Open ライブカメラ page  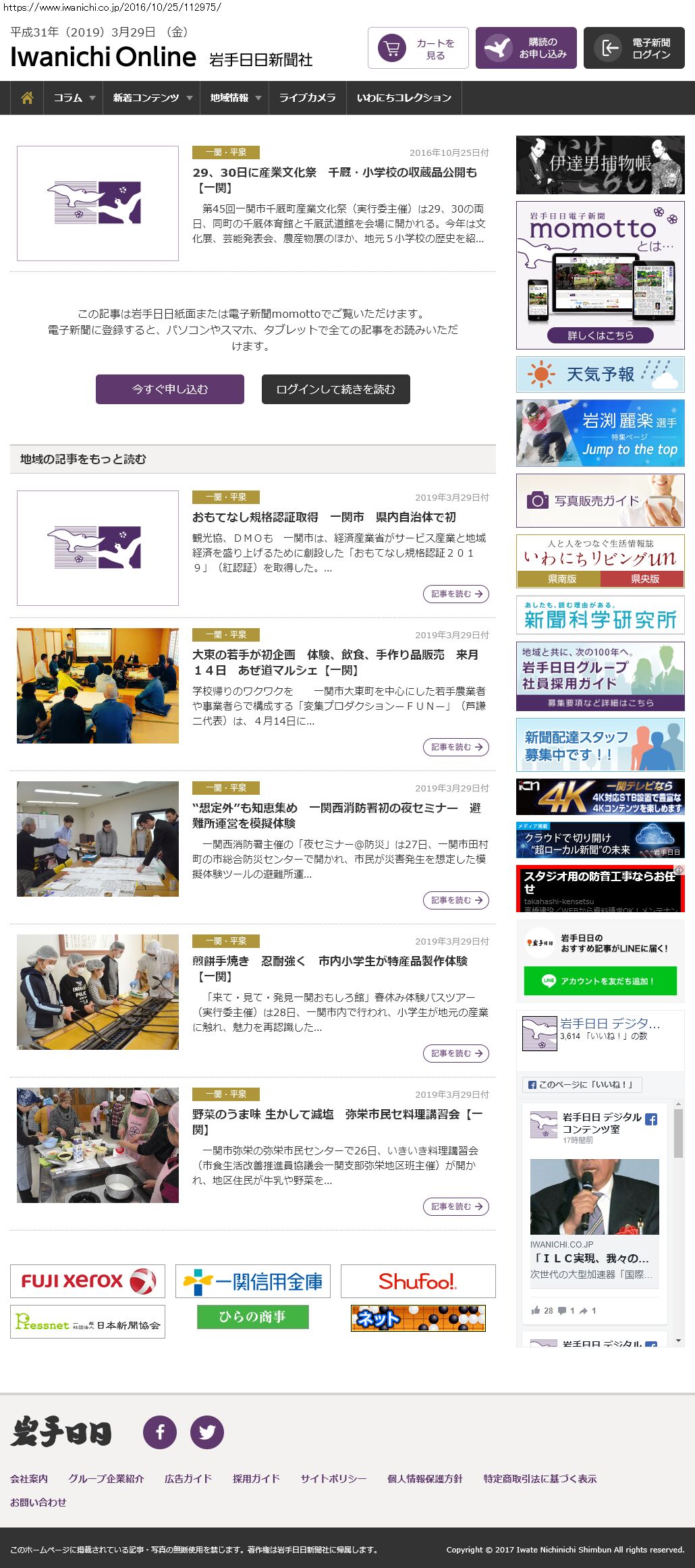coord(307,98)
